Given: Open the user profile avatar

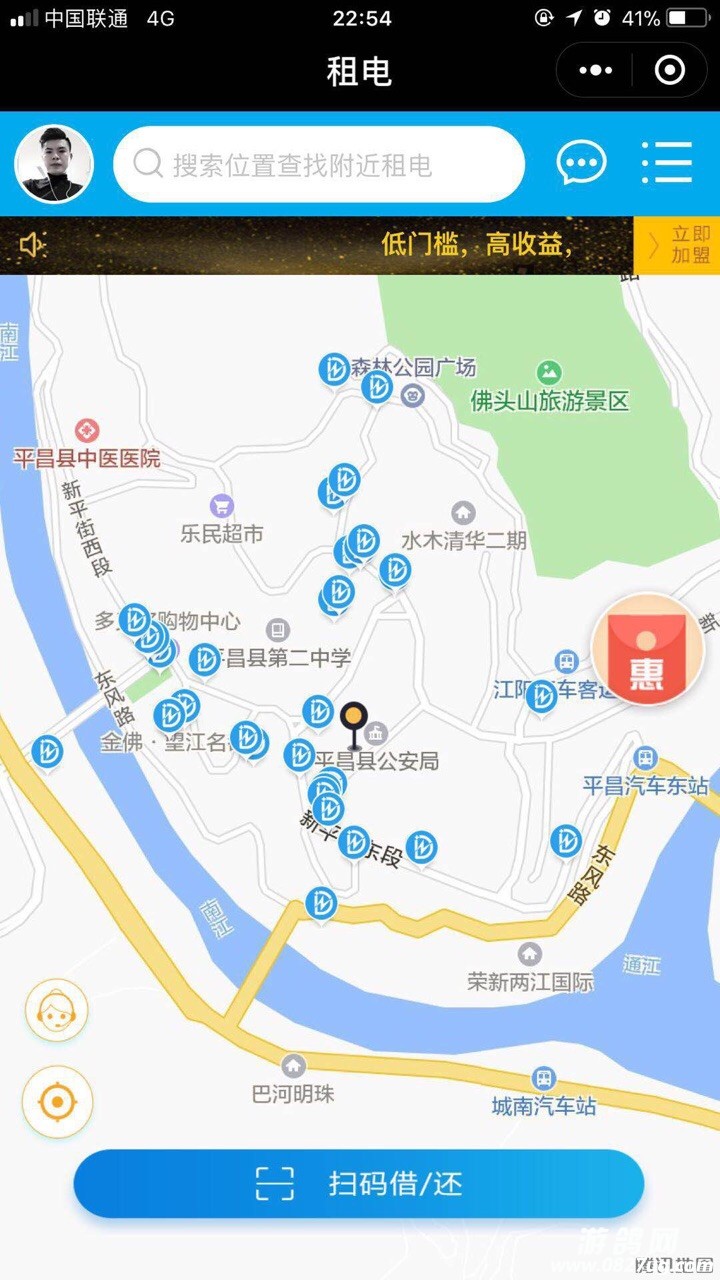Looking at the screenshot, I should coord(54,164).
